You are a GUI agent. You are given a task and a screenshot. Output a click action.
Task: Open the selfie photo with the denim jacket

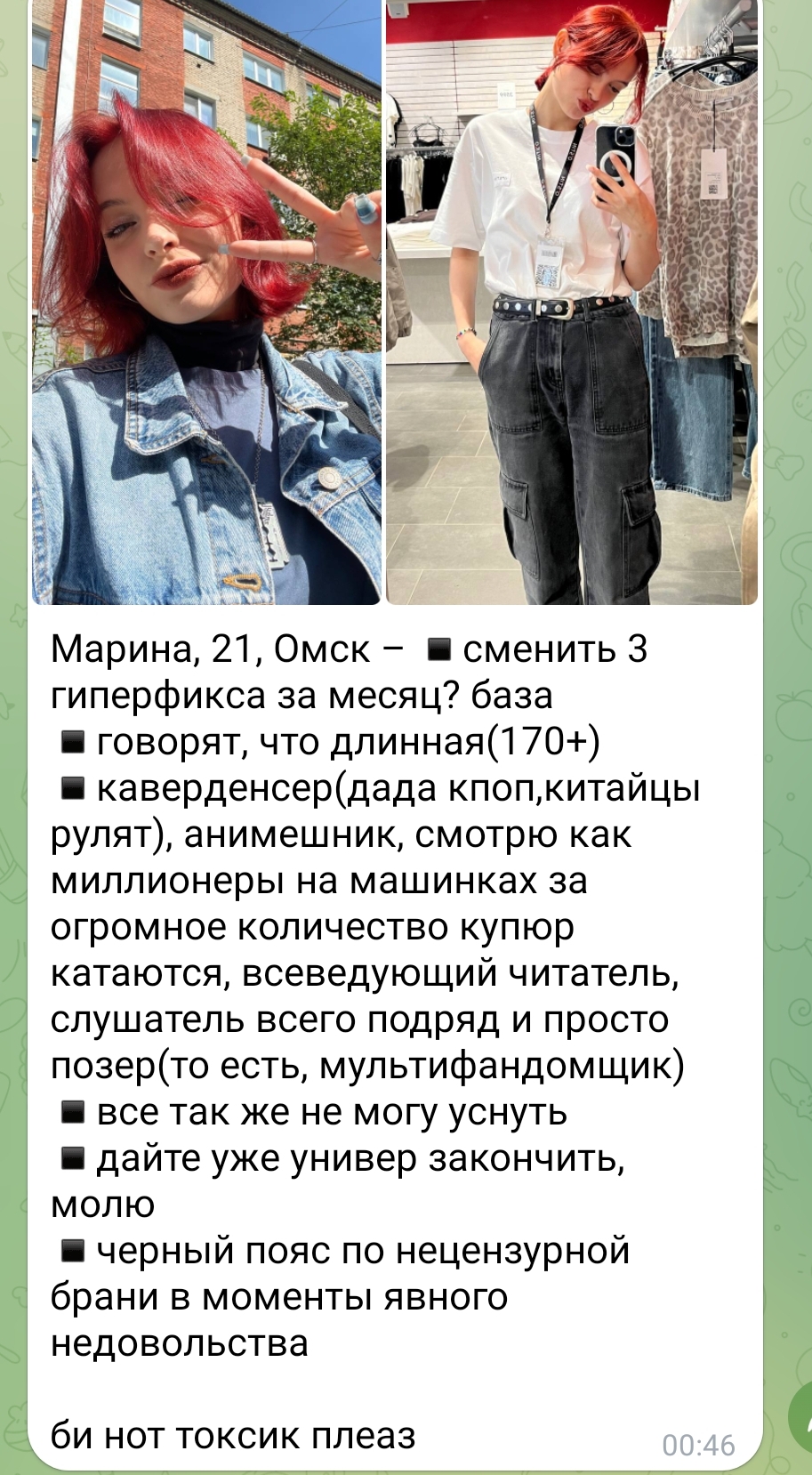click(x=206, y=302)
